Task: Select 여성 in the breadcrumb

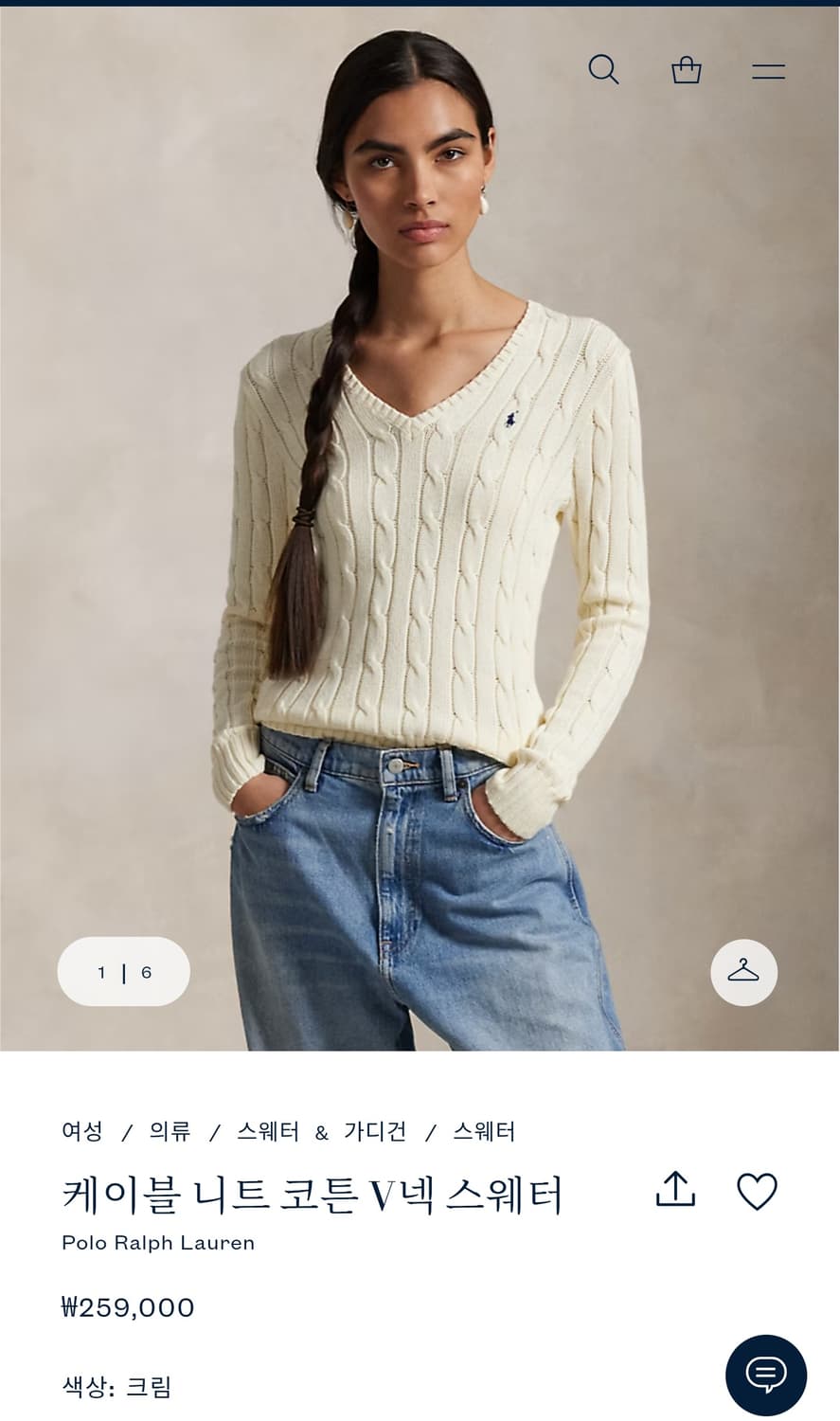Action: (80, 1131)
